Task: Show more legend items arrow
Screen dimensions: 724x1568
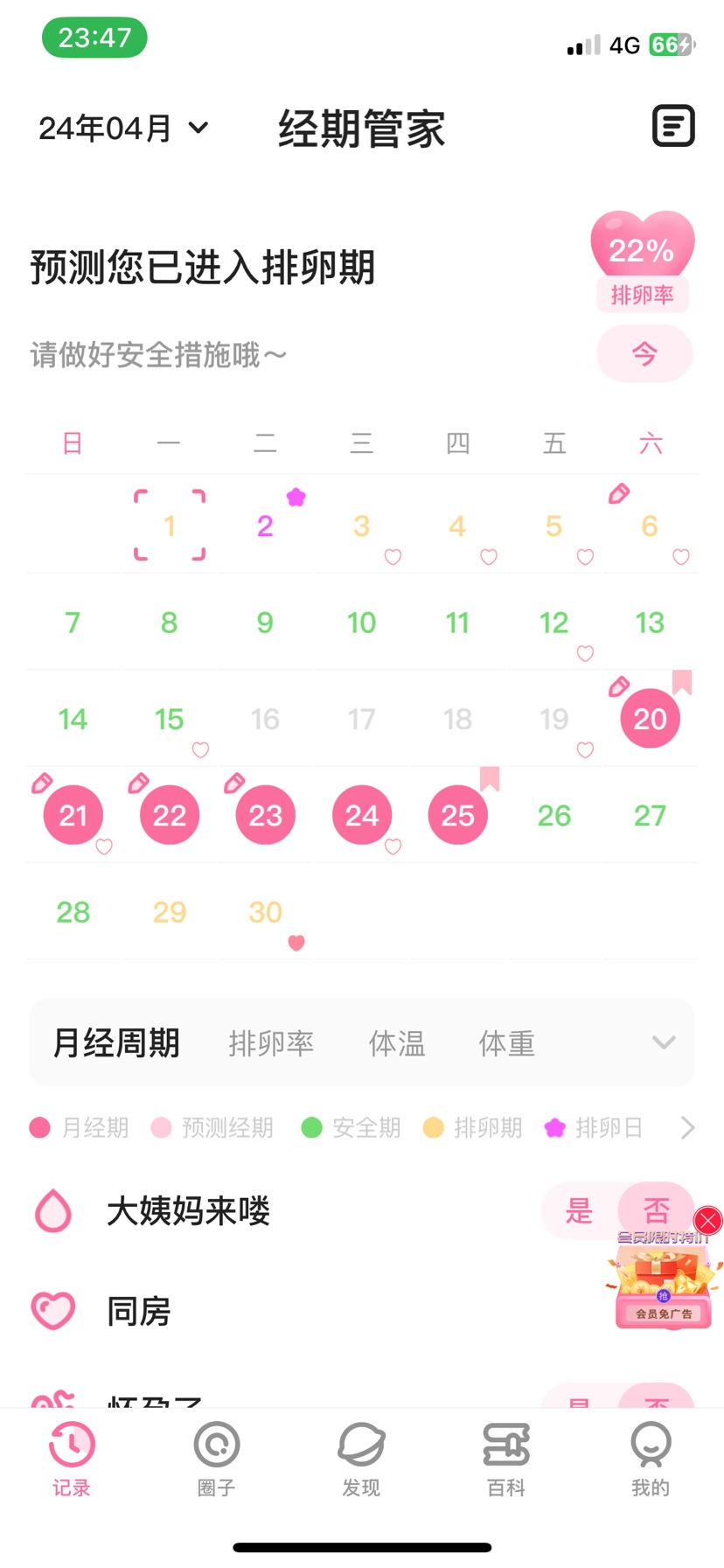Action: point(687,1128)
